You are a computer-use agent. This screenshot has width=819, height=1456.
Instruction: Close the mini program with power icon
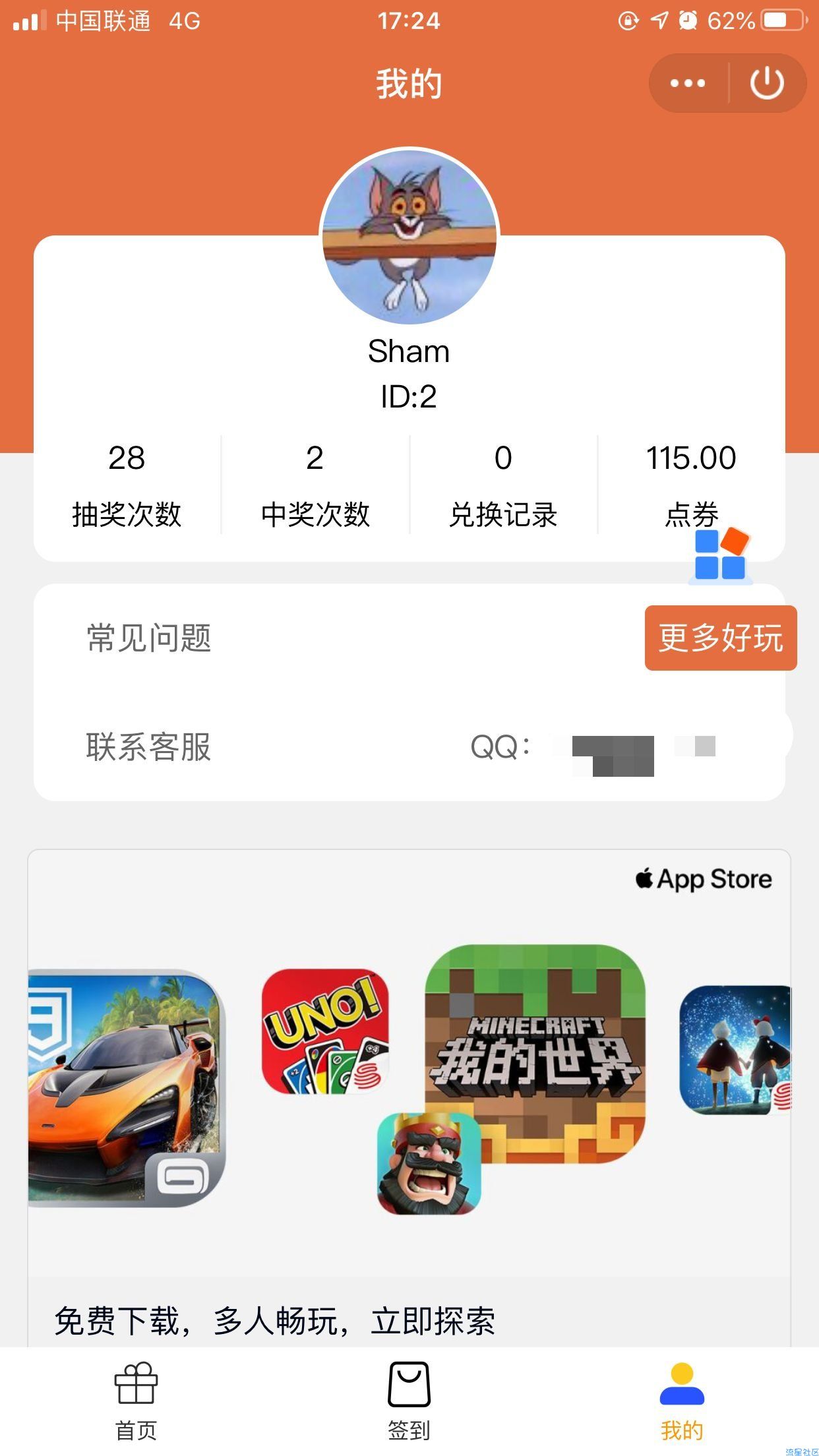pos(767,84)
